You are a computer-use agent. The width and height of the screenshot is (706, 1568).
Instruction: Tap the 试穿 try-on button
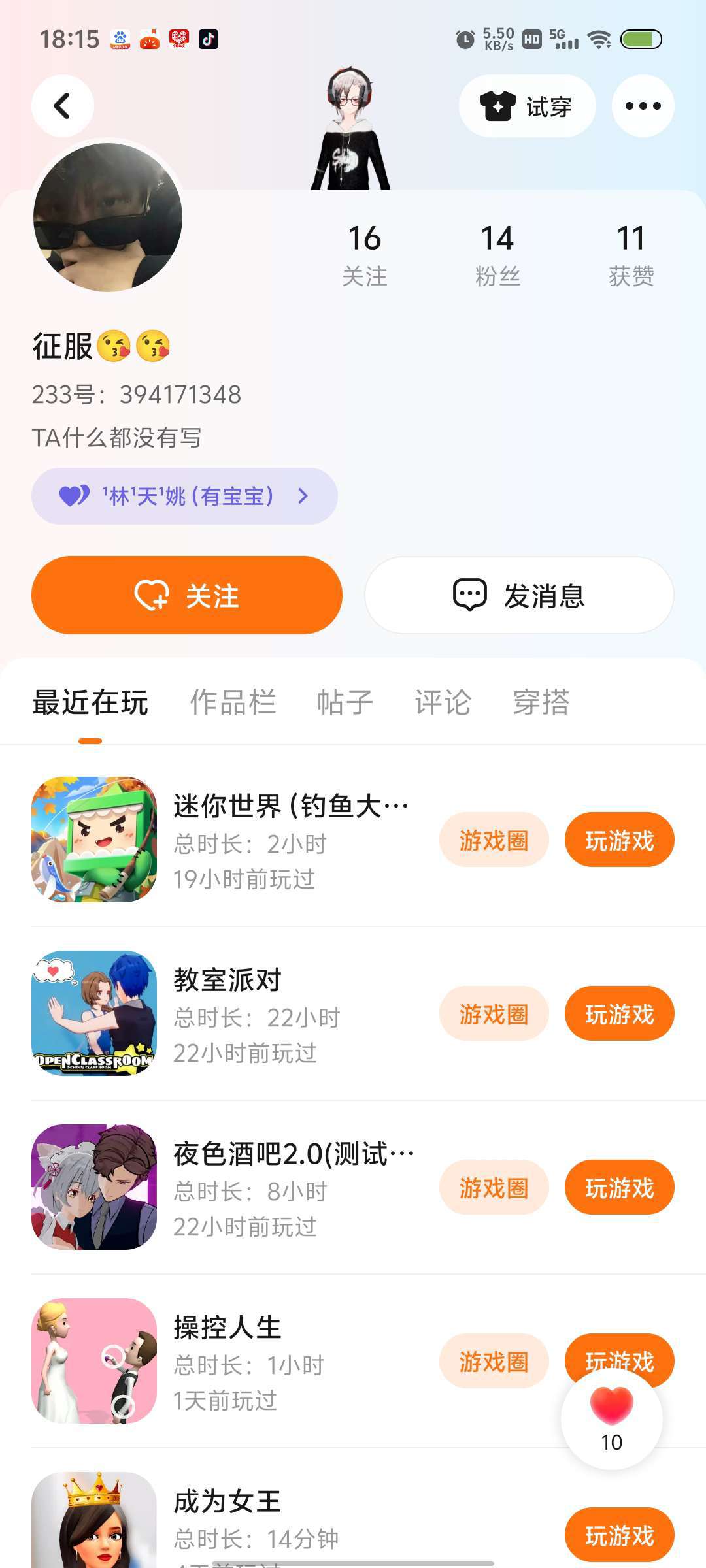527,106
